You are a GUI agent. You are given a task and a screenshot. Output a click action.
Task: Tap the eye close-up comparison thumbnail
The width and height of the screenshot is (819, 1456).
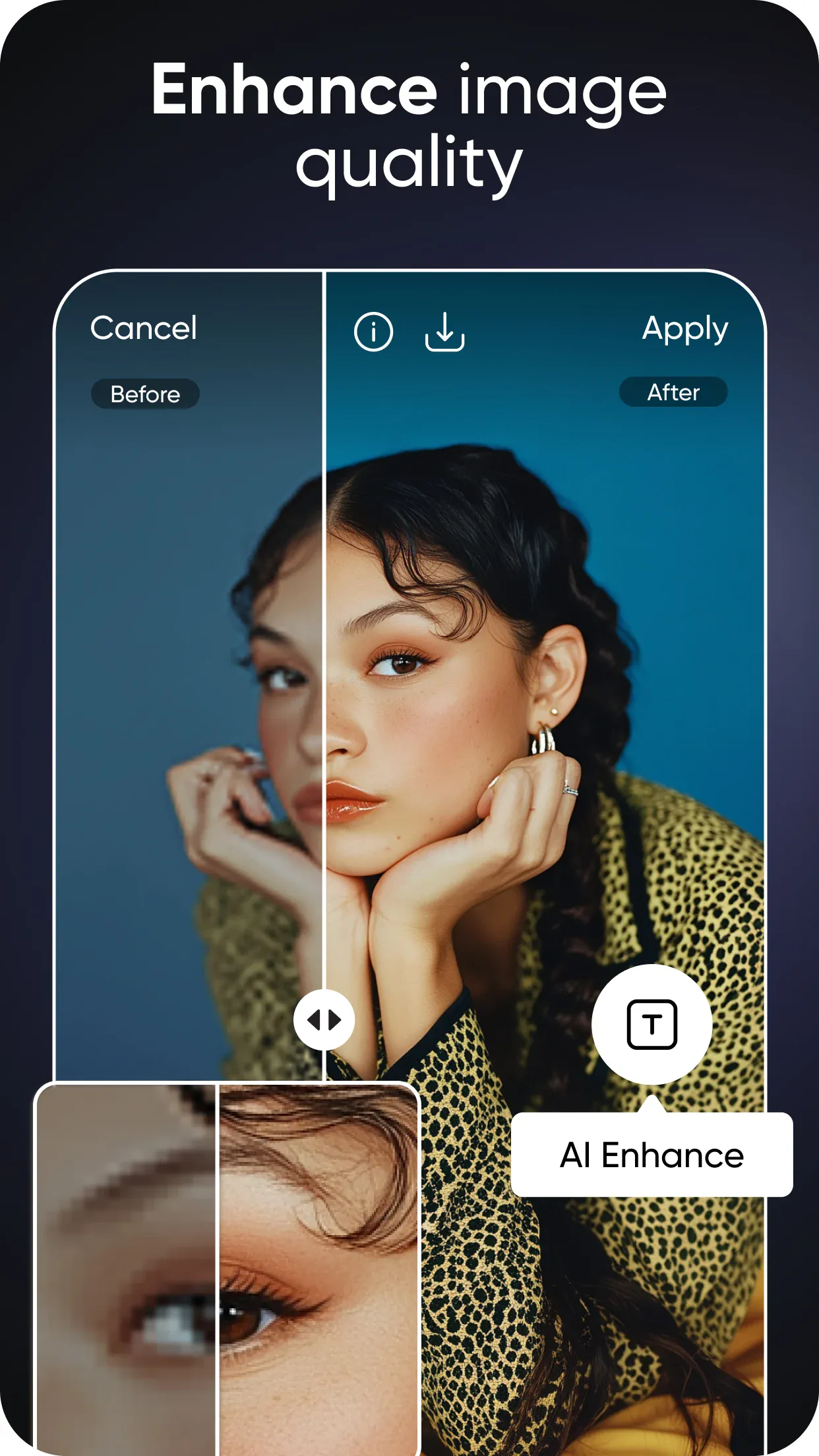tap(228, 1273)
